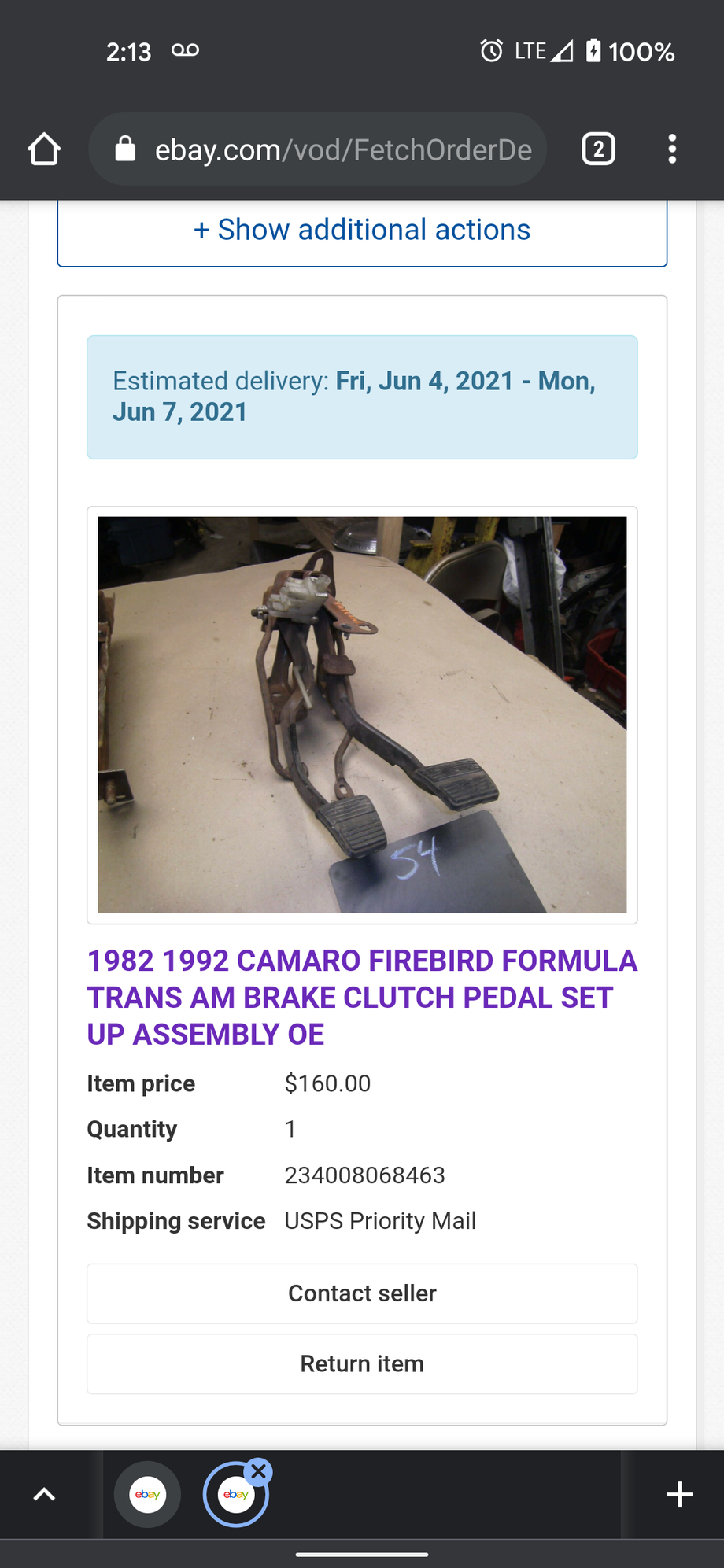The height and width of the screenshot is (1568, 724).
Task: Switch to the first eBay tab
Action: coord(148,1494)
